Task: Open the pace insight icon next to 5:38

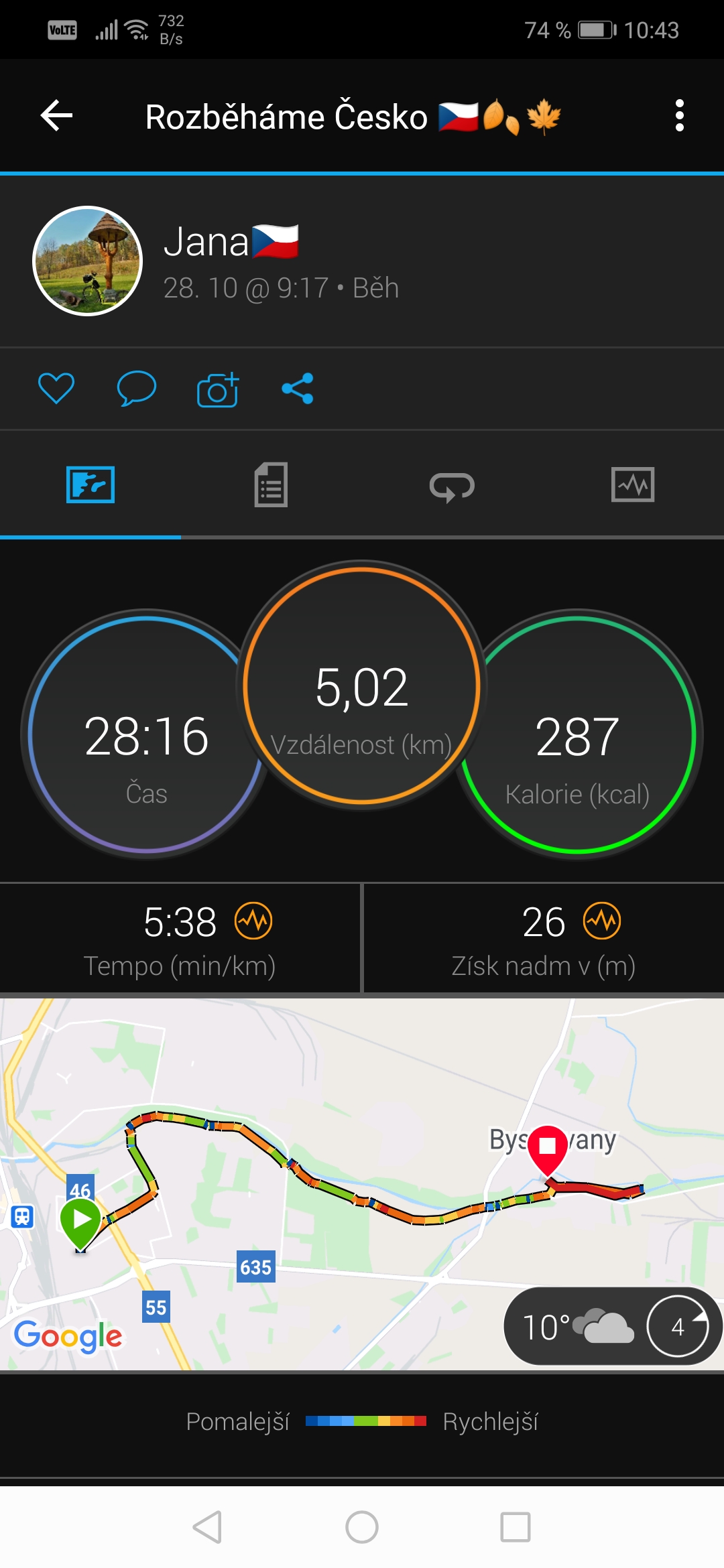Action: 253,921
